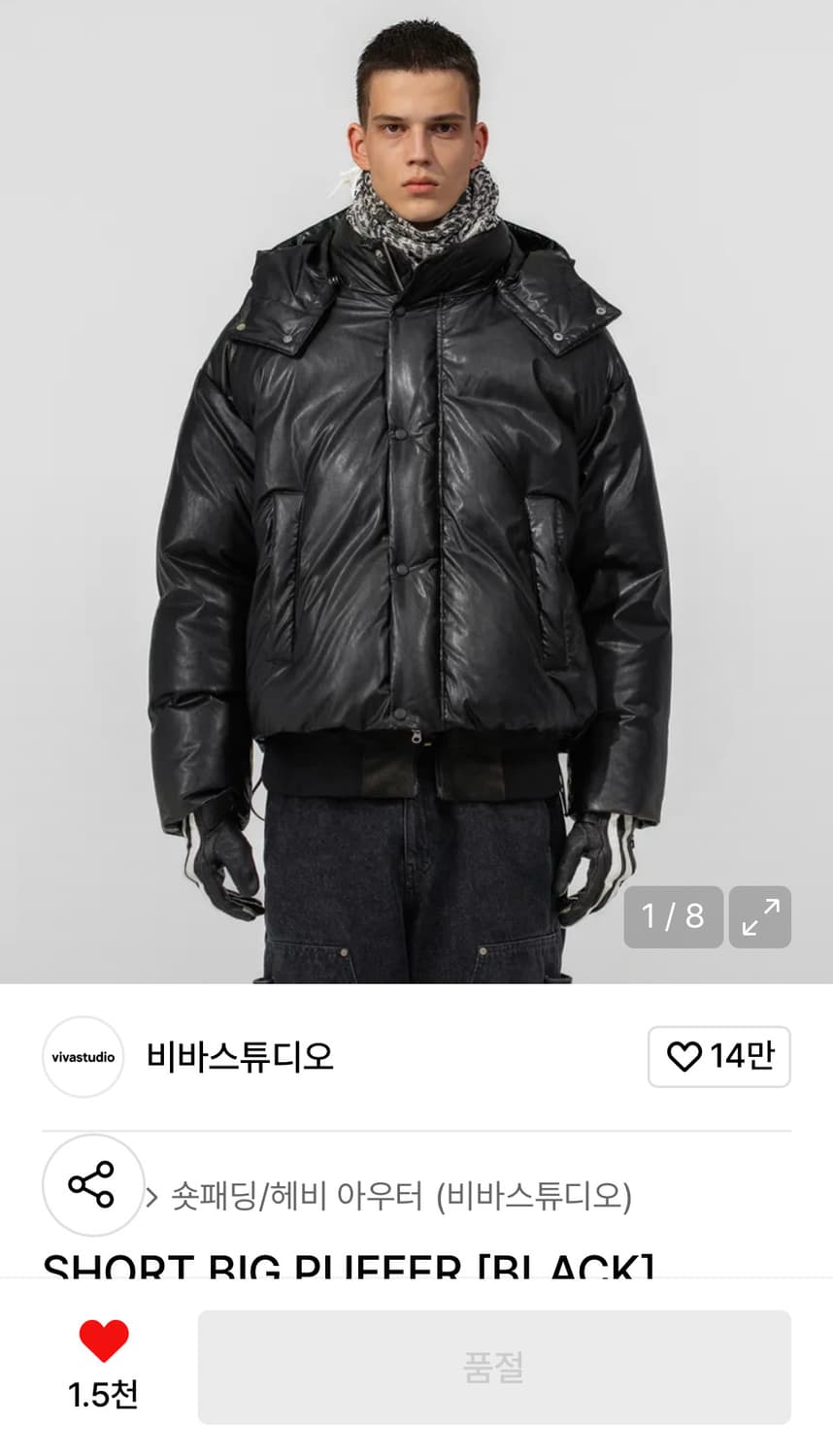833x1456 pixels.
Task: Click the vivastudio circular brand logo
Action: point(83,1057)
